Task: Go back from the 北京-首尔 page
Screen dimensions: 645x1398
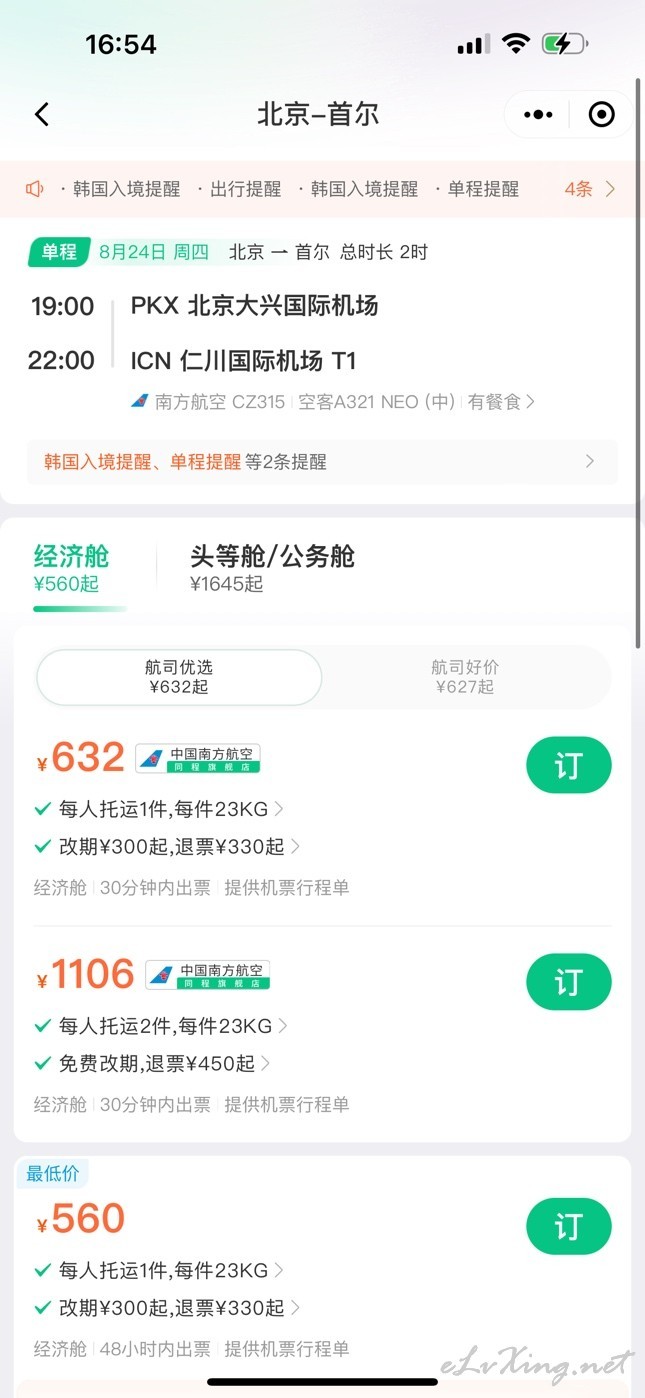Action: (42, 114)
